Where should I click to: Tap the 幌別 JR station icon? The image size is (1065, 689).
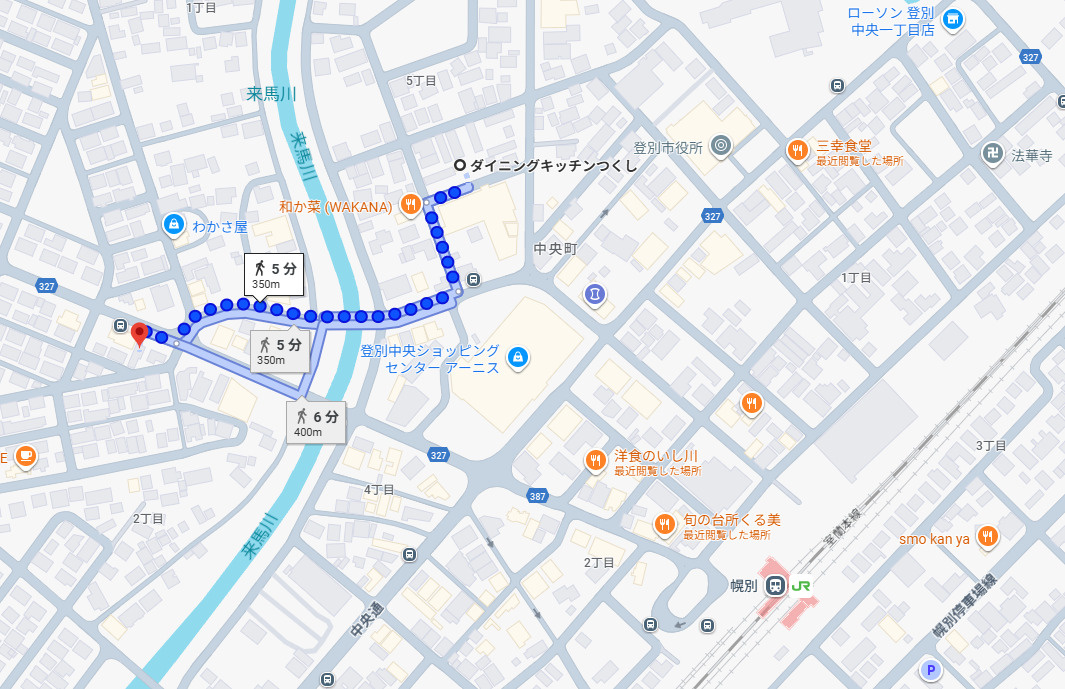point(774,587)
